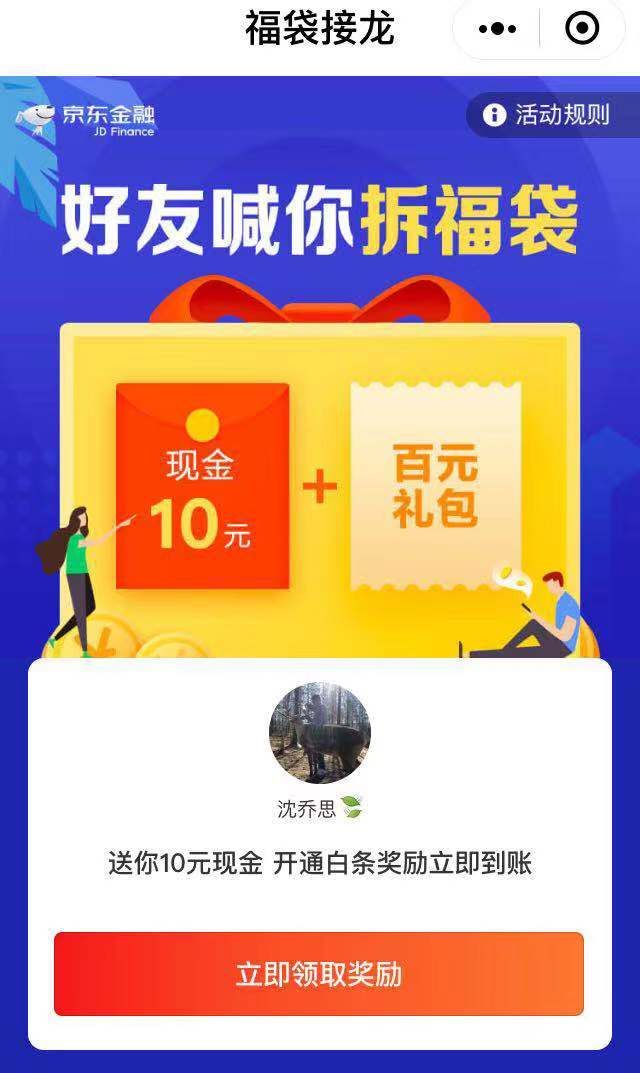
Task: Open the mini program more options menu
Action: click(497, 30)
